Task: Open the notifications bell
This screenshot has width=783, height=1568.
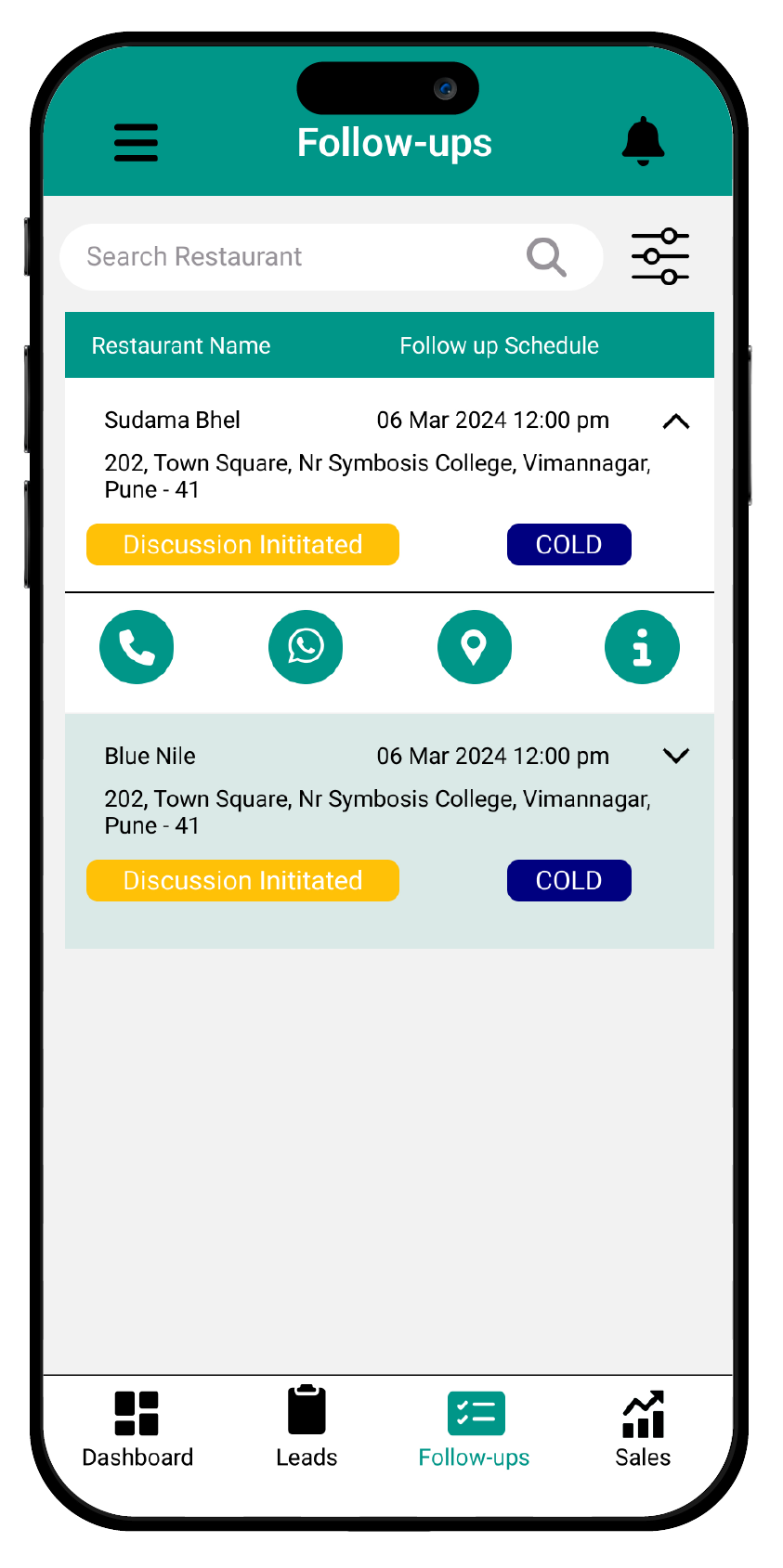Action: point(643,141)
